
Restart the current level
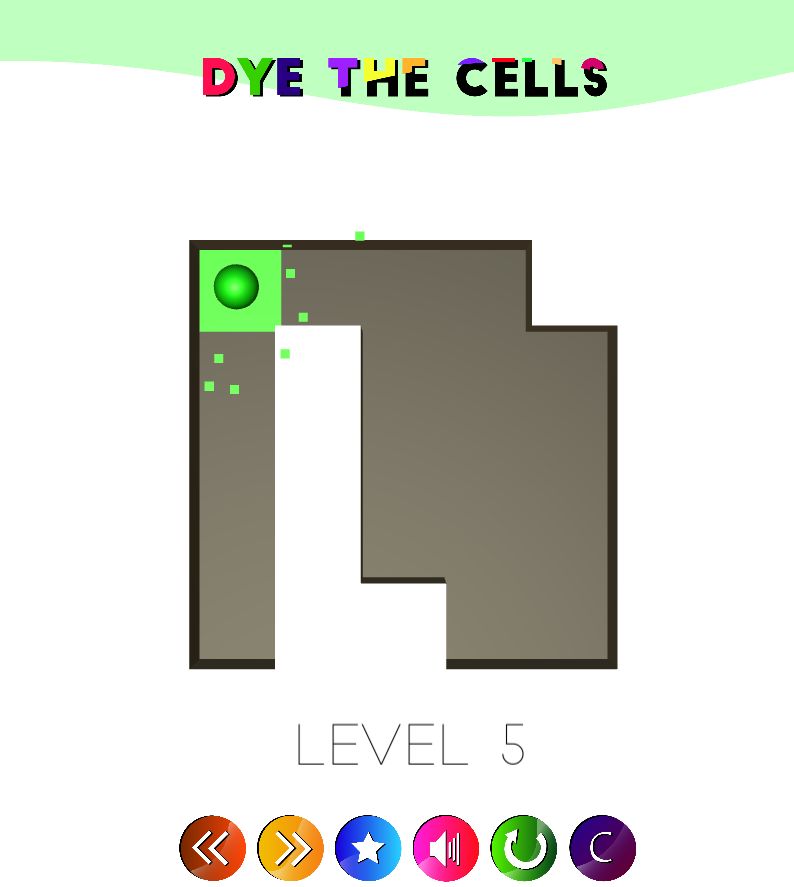pos(524,848)
